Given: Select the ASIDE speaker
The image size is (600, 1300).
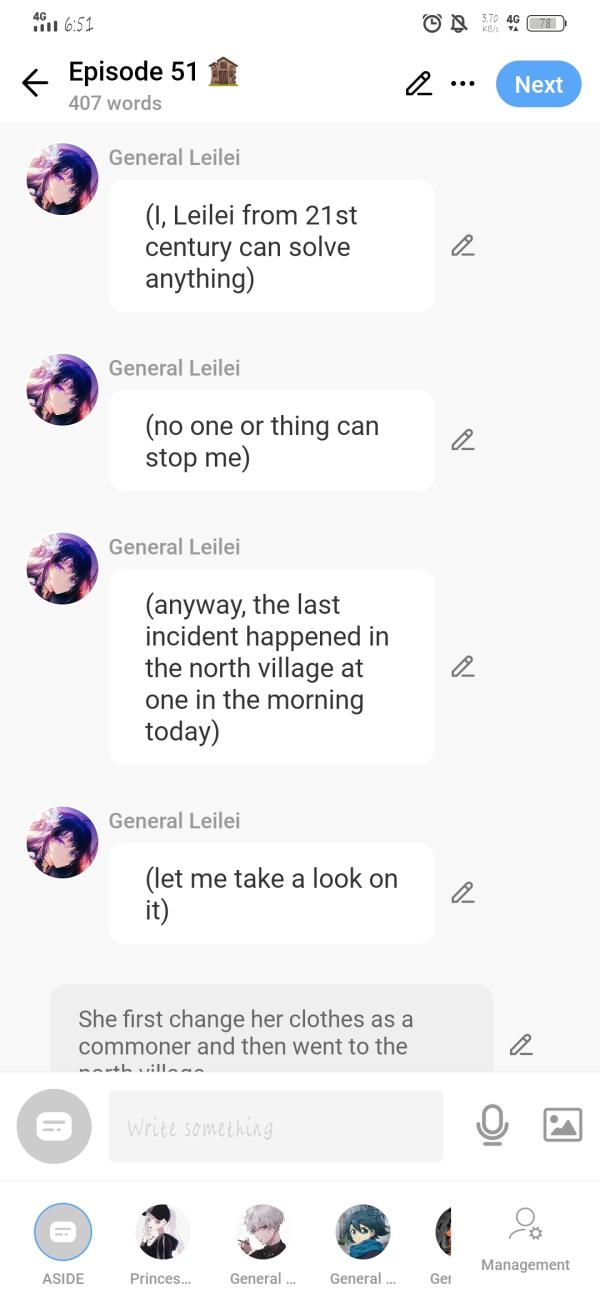Looking at the screenshot, I should (x=63, y=1243).
